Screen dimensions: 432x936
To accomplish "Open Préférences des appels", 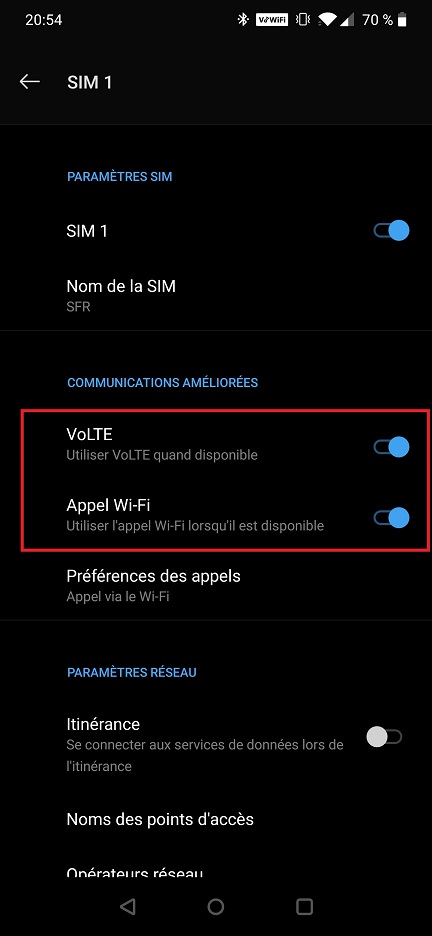I will 216,586.
